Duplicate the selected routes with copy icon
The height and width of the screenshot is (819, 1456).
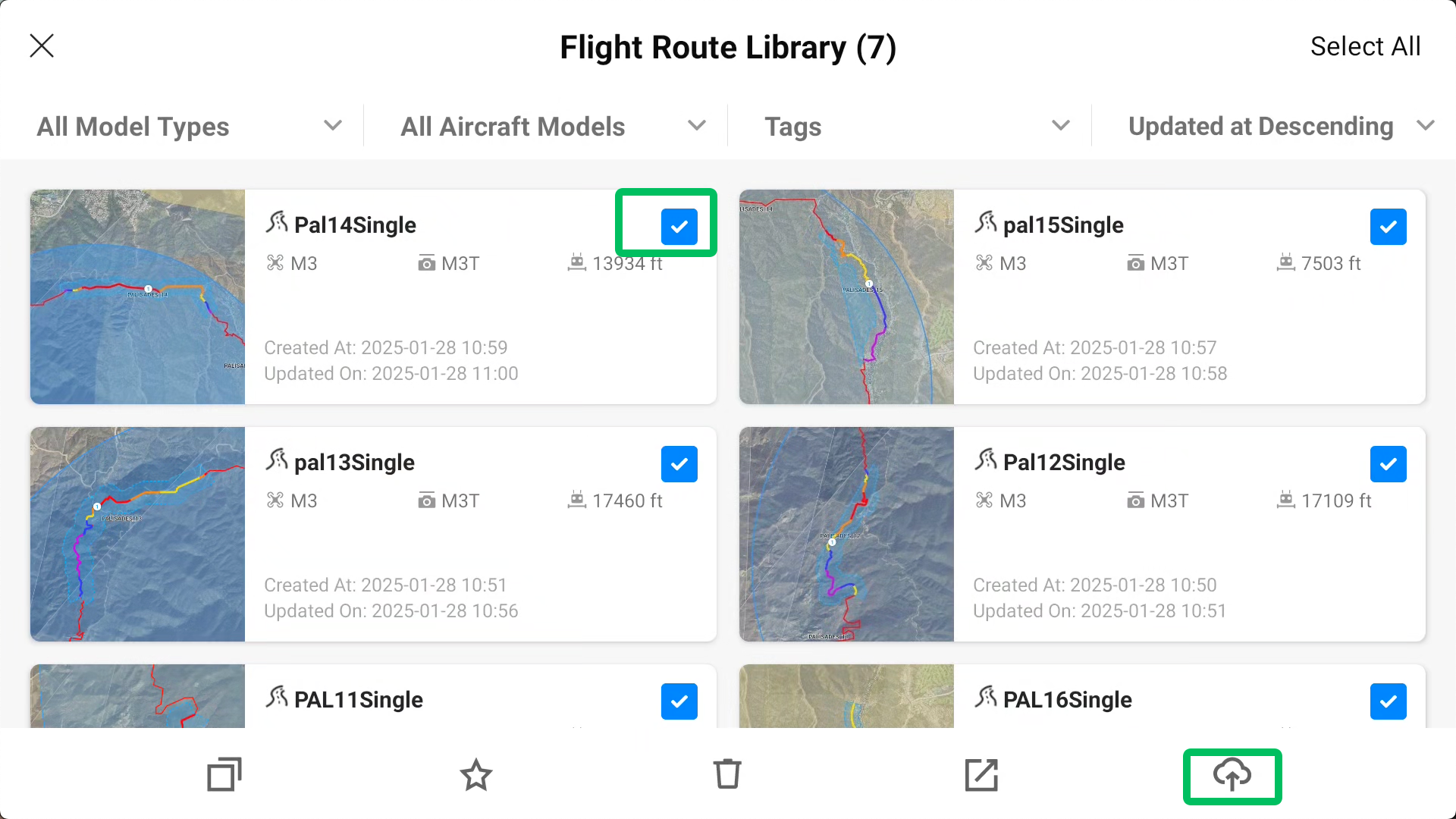(x=224, y=774)
